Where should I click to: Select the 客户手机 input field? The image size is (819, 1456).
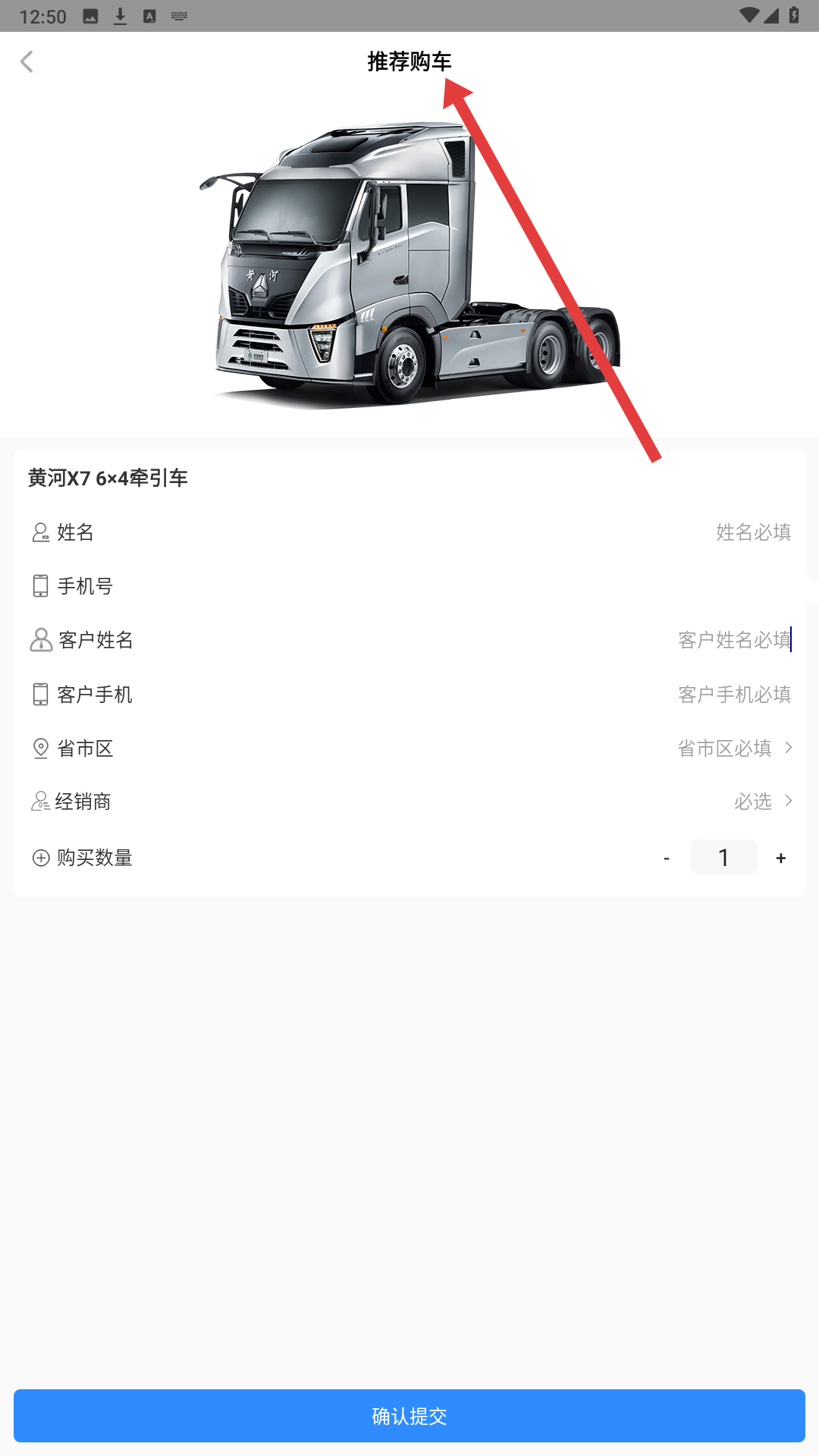(682, 695)
